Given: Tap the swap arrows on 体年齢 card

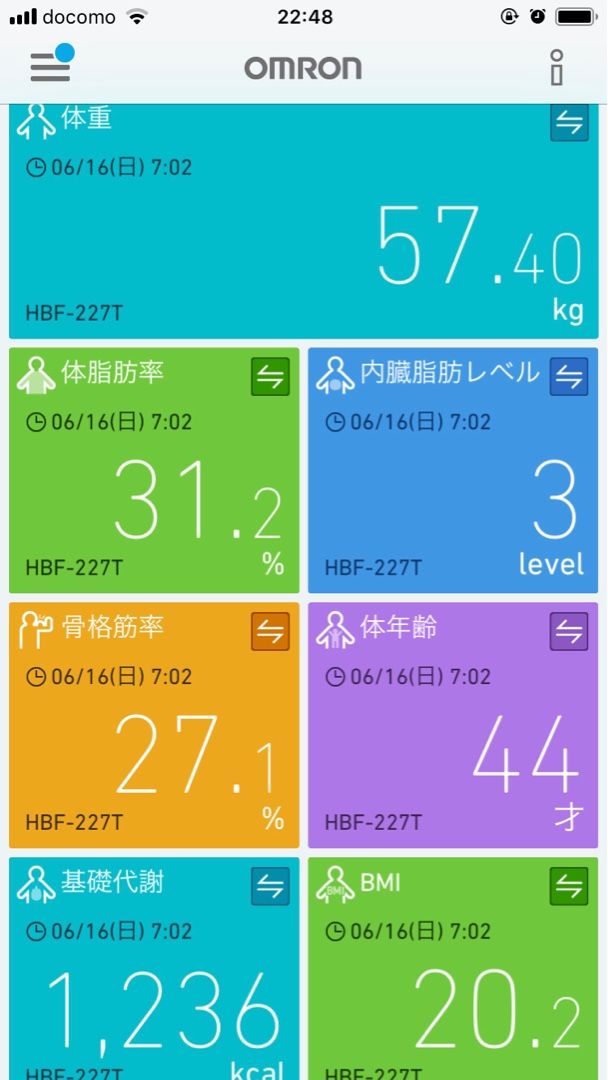Looking at the screenshot, I should point(569,632).
